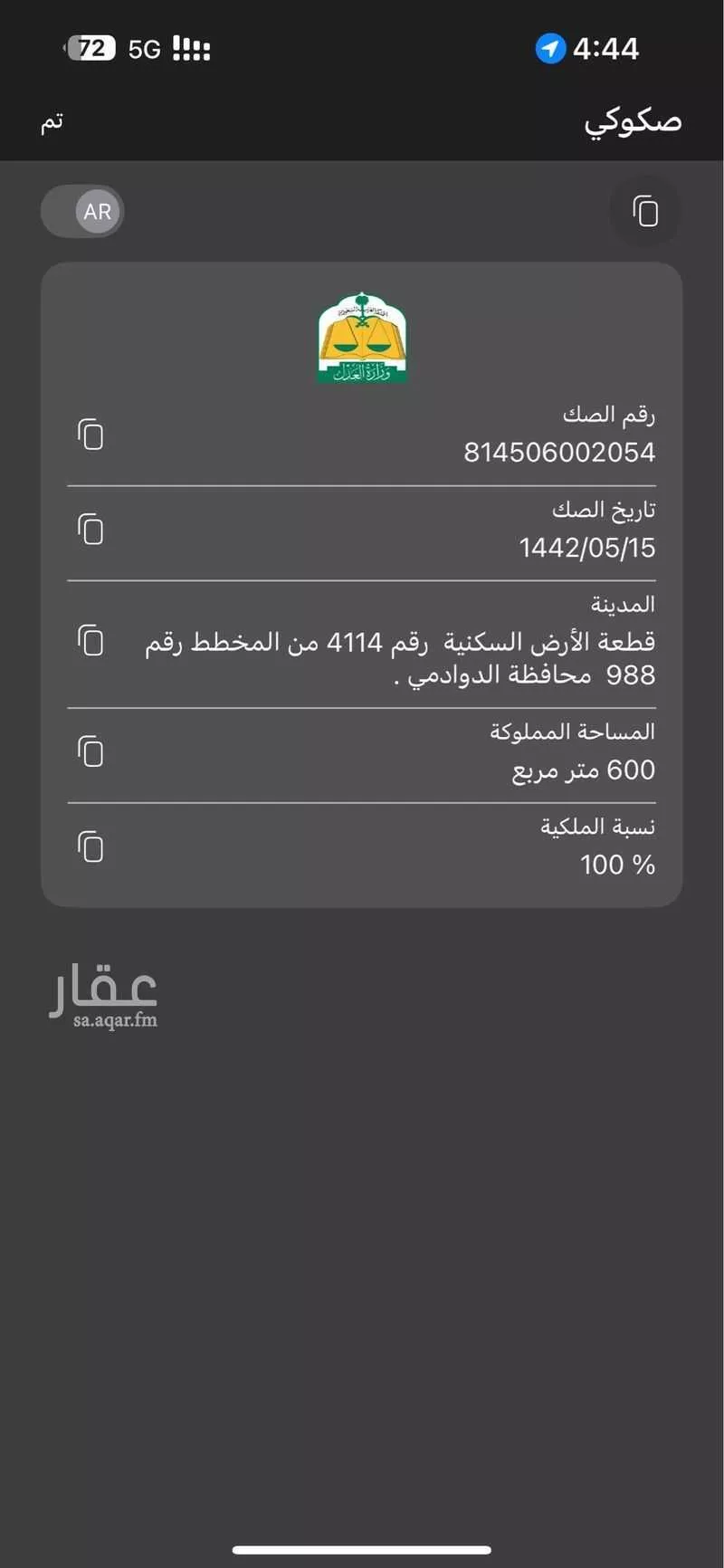Tap the battery indicator showing 72
Screen dimensions: 724x1568
pos(93,48)
